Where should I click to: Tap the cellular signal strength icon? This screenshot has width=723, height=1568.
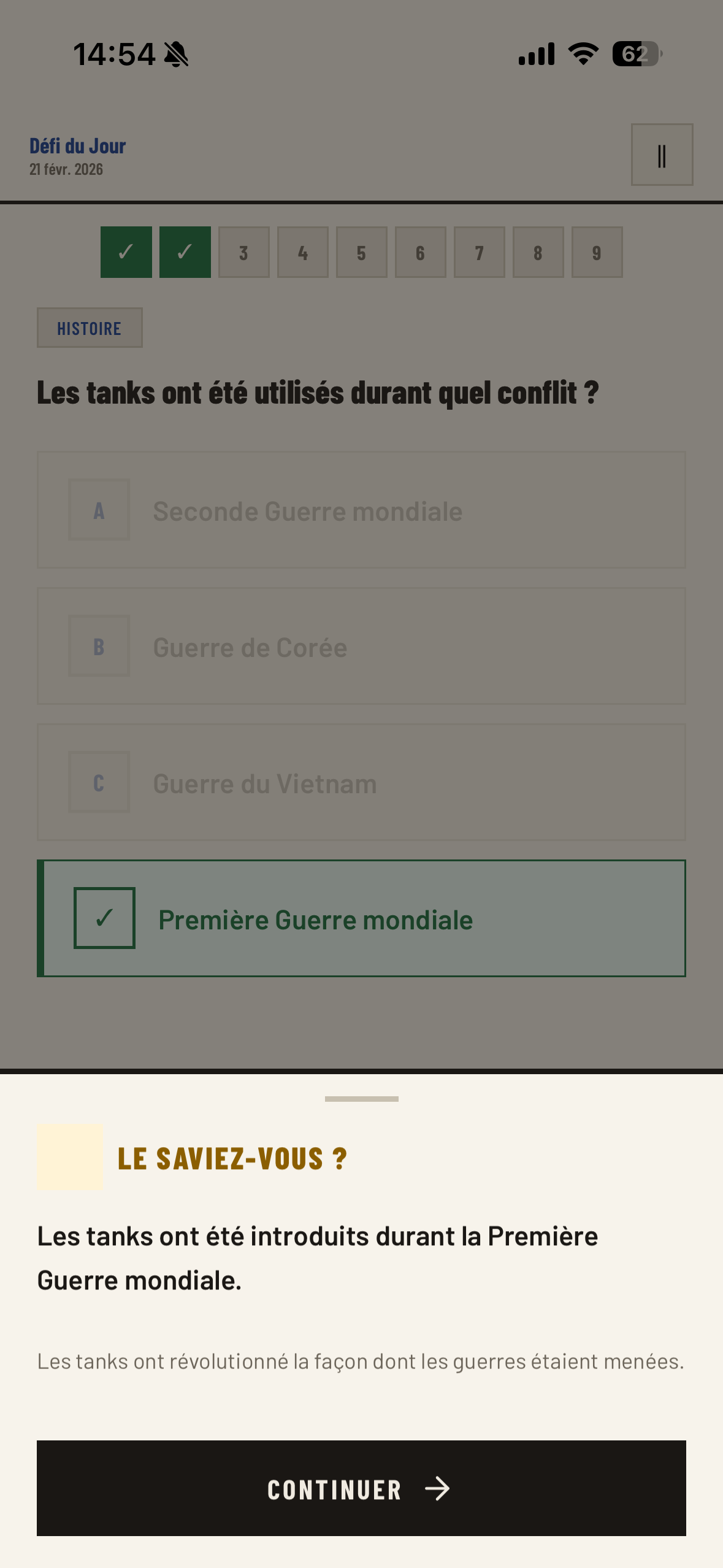pos(537,54)
